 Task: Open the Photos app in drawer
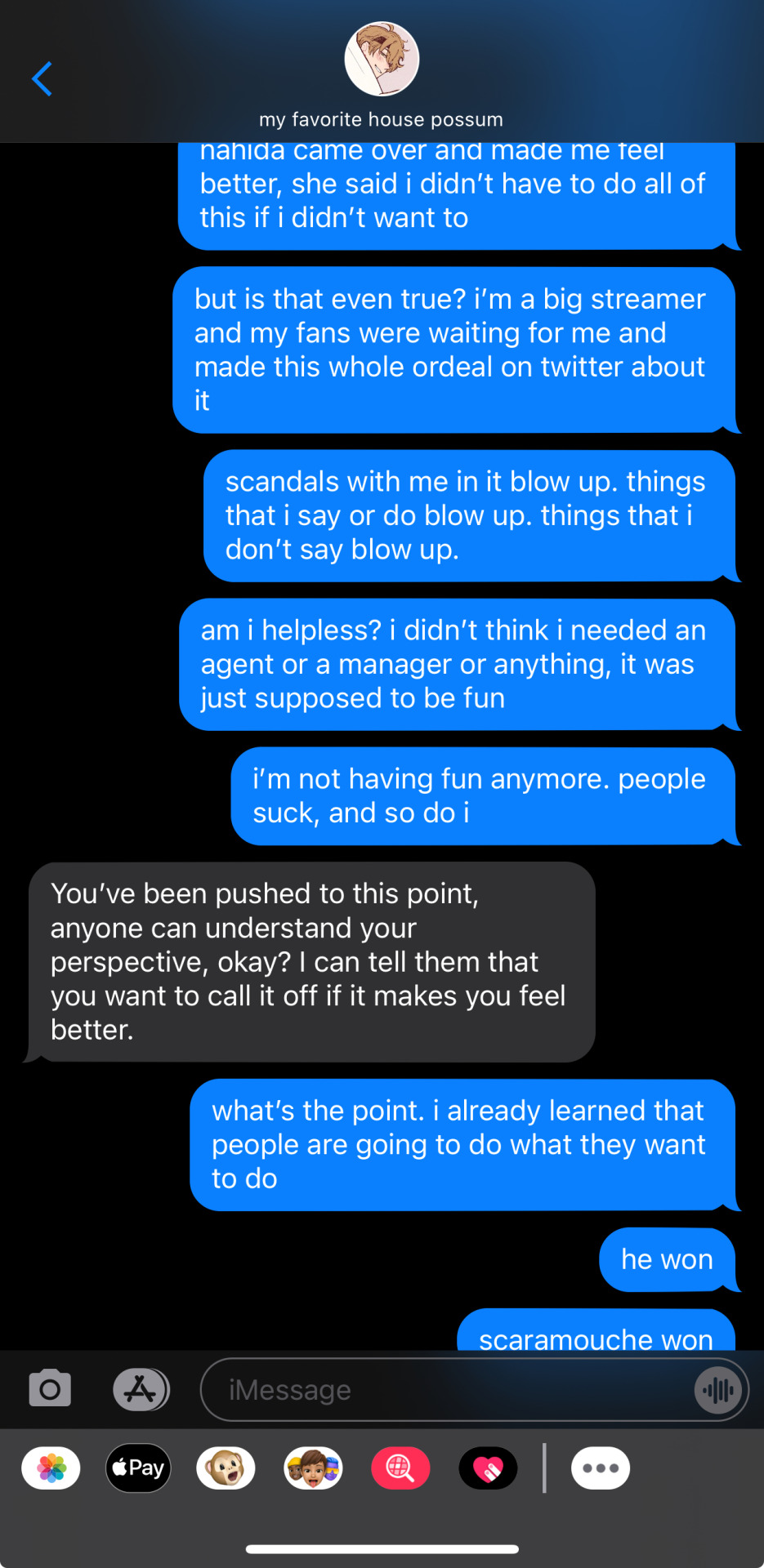click(x=51, y=1468)
